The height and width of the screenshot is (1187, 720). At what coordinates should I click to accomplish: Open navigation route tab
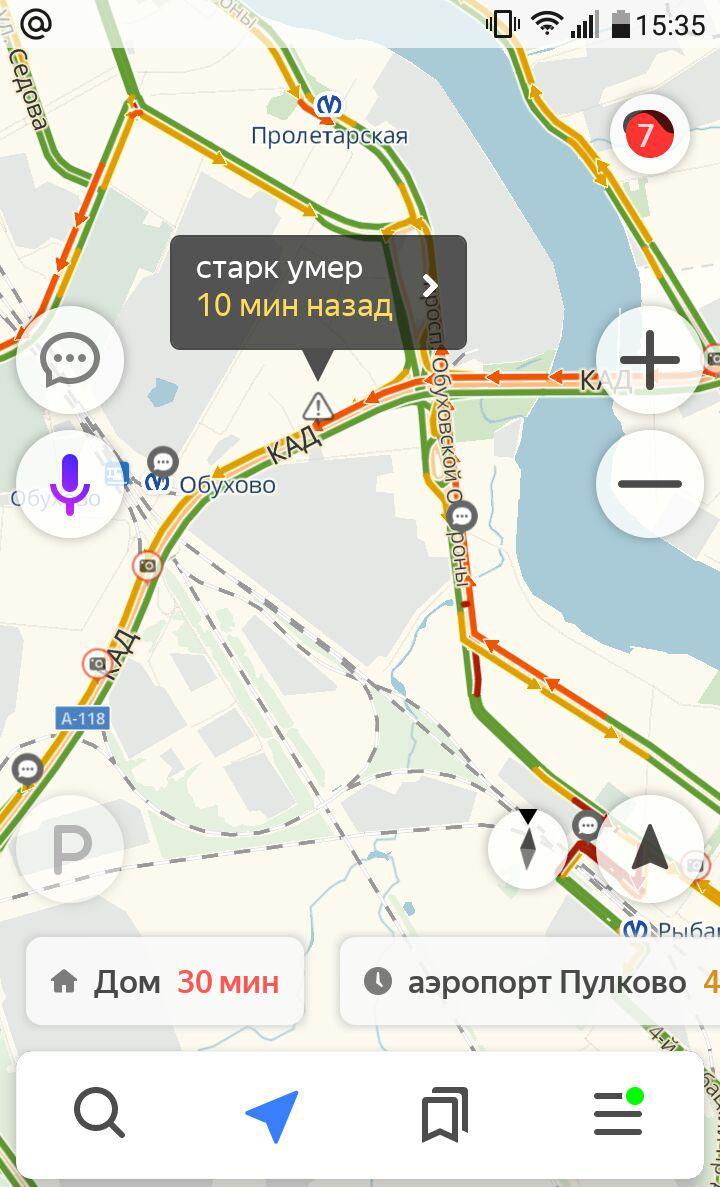coord(272,1114)
